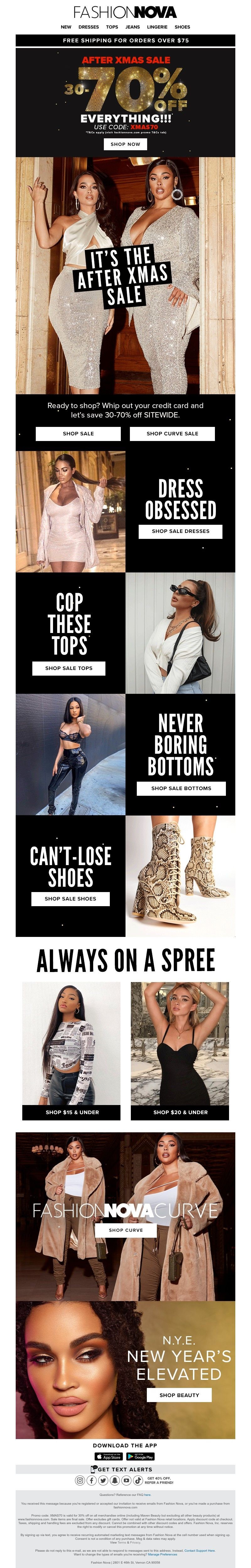Open the Jeans category link
251x1568 pixels.
coord(132,27)
